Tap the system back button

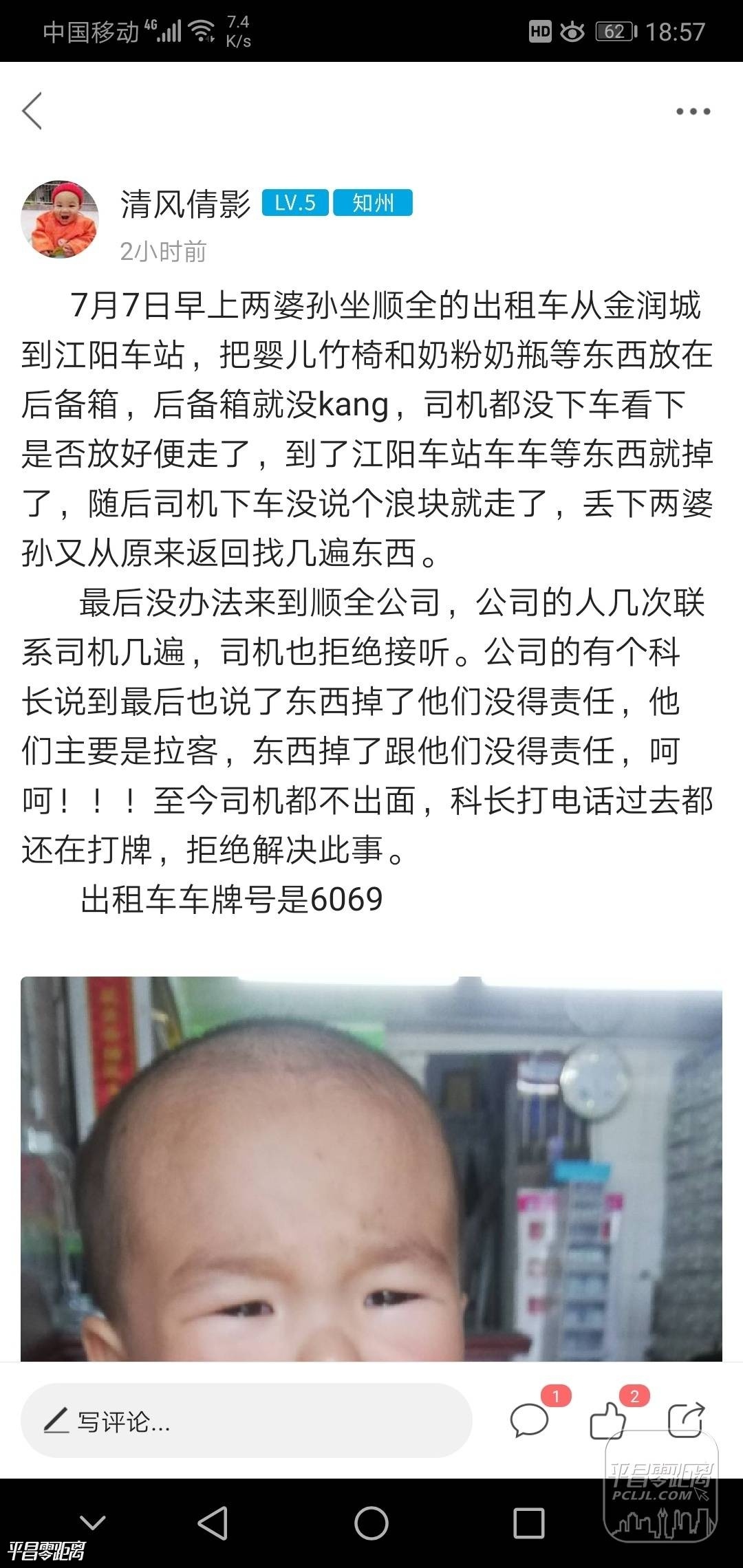click(213, 1523)
